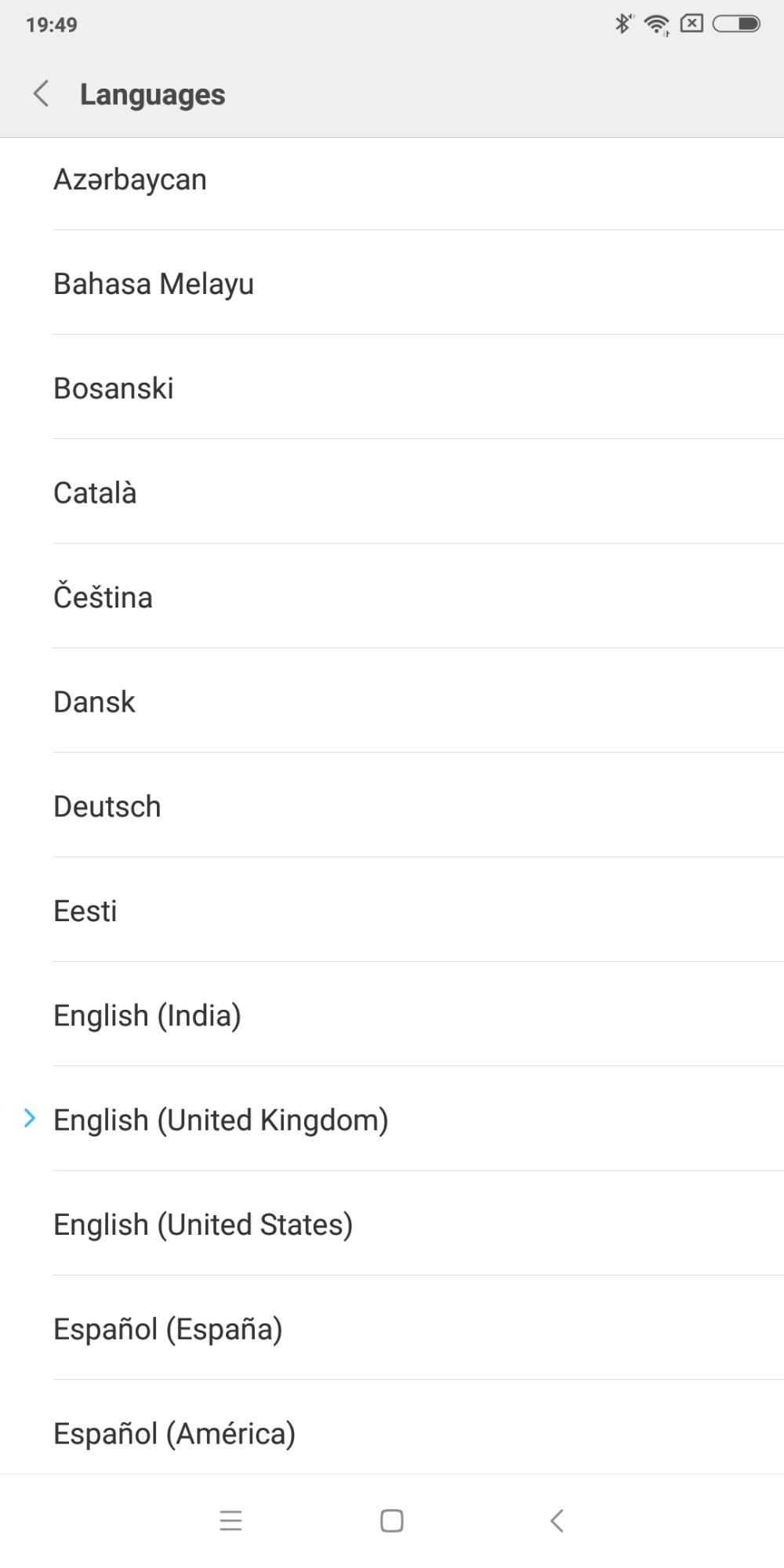This screenshot has width=784, height=1568.
Task: Choose Bahasa Melayu from the list
Action: (x=392, y=283)
